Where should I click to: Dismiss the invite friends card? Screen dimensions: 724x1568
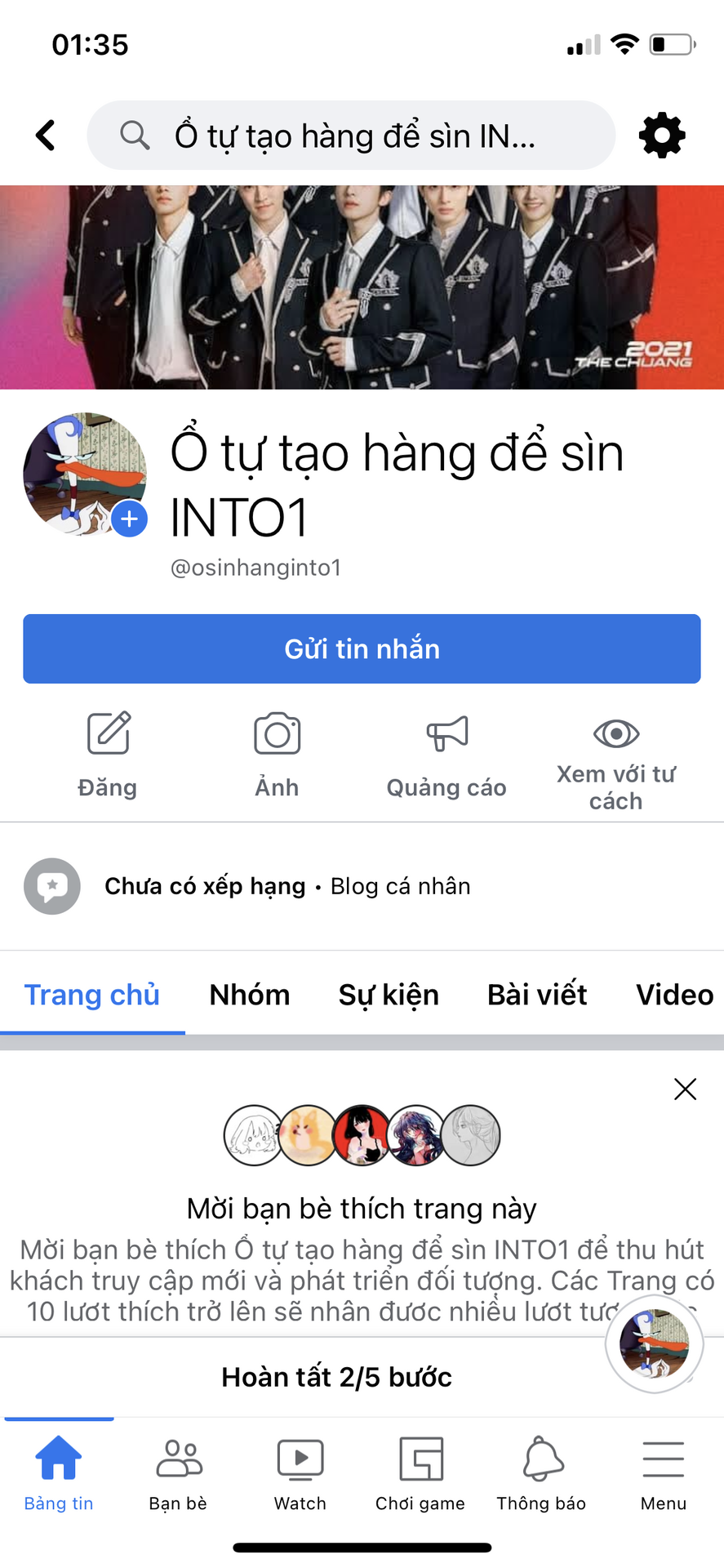coord(685,1089)
